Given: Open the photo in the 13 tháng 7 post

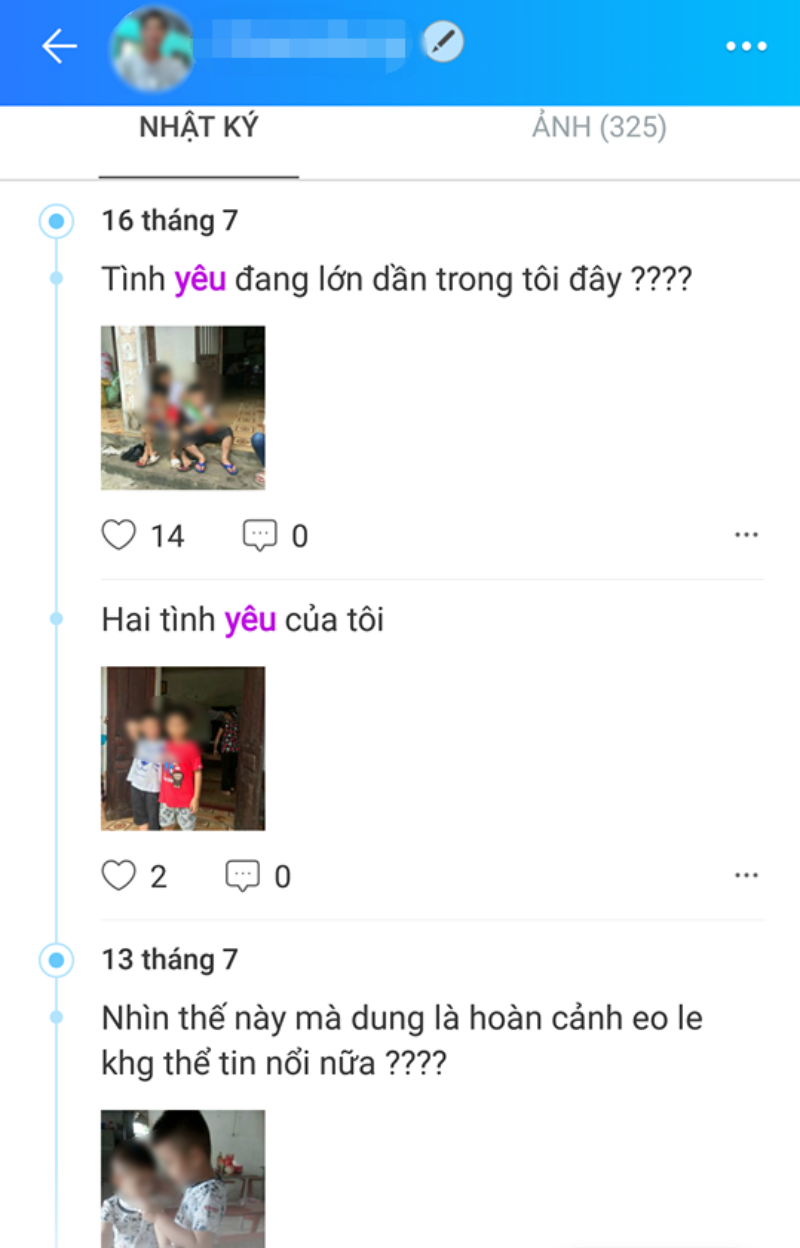Looking at the screenshot, I should [x=183, y=1178].
